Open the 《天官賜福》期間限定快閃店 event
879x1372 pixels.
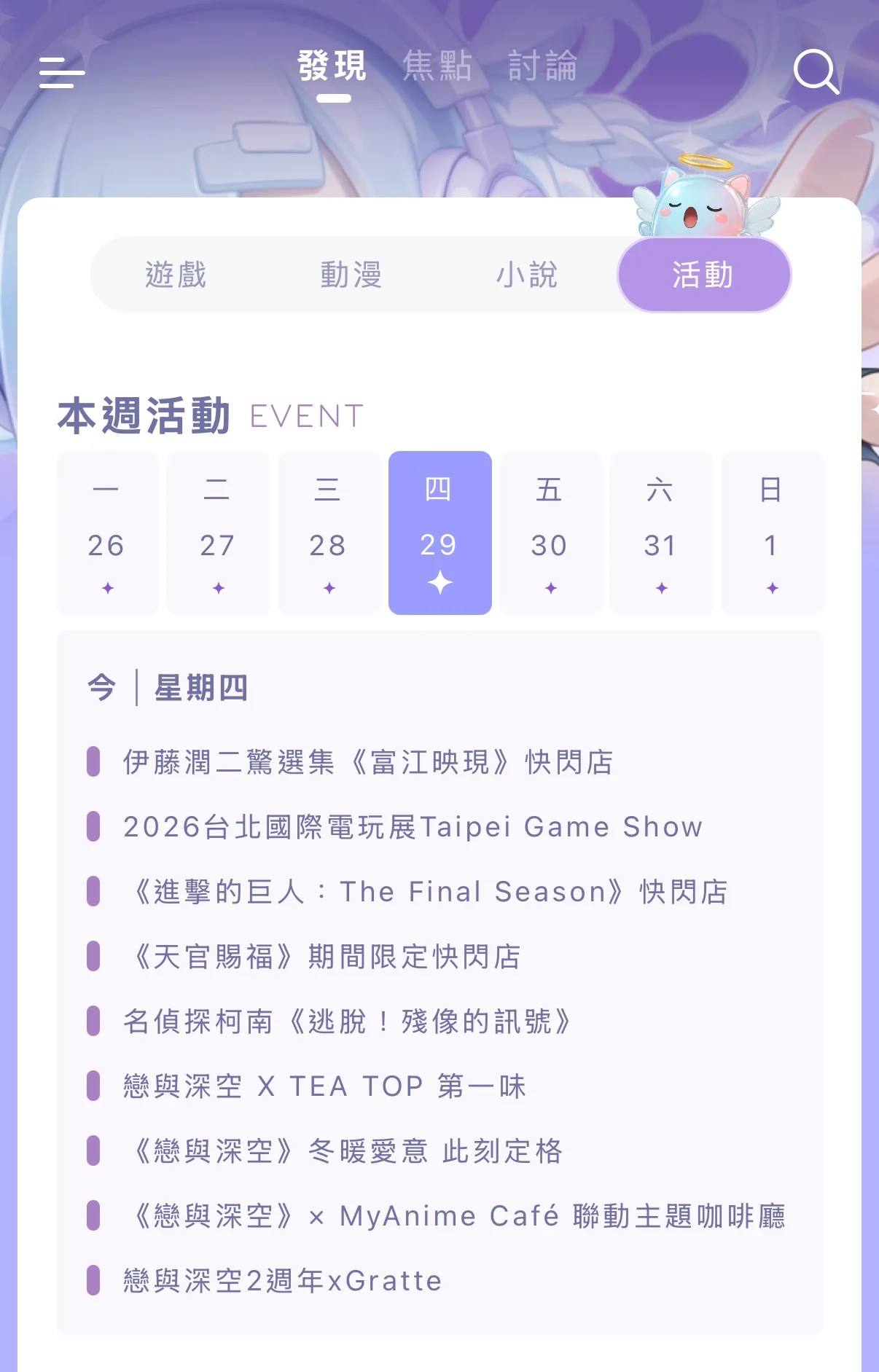pos(326,957)
